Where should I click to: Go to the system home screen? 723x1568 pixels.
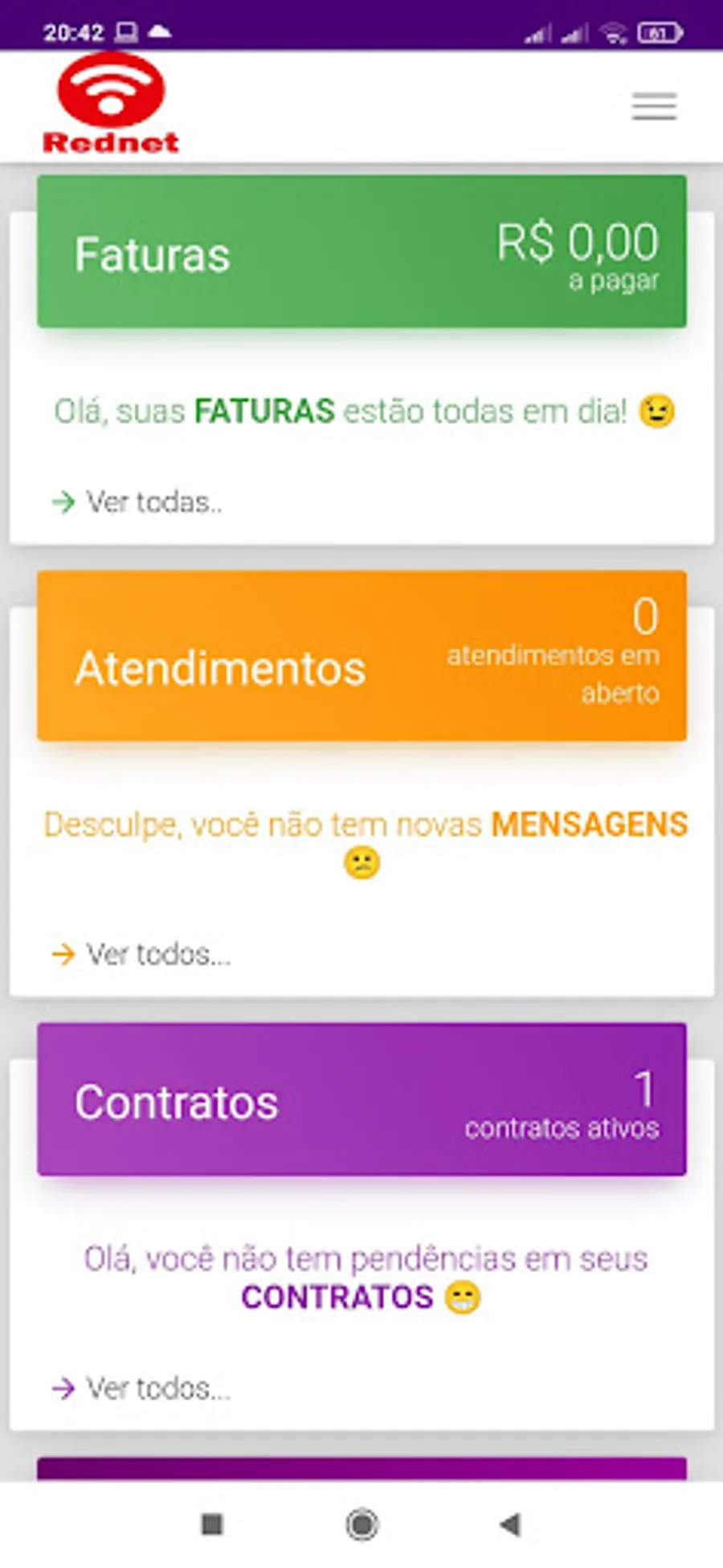361,1523
